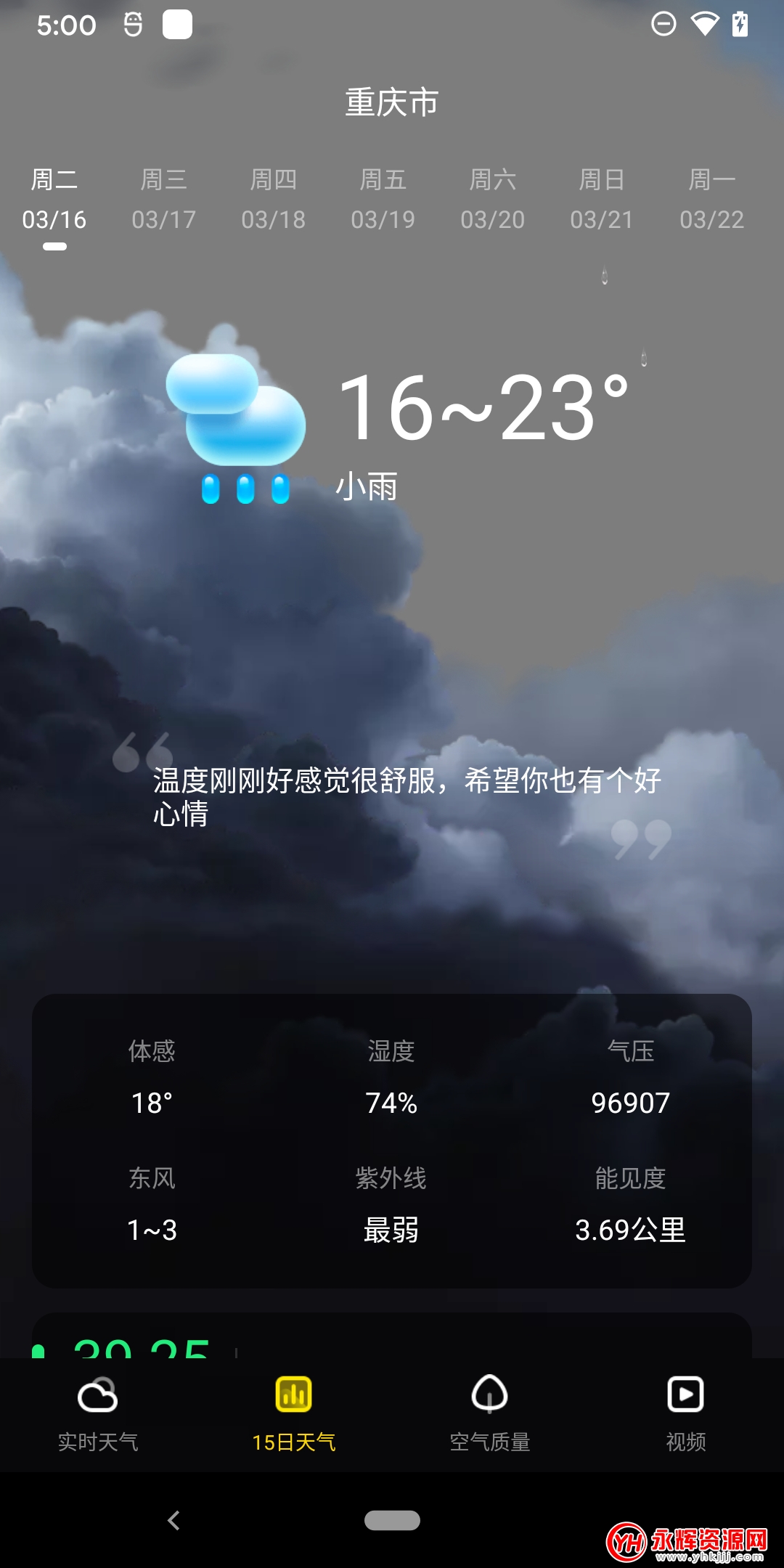View weather for 周一 03/22
The width and height of the screenshot is (784, 1568).
coord(711,199)
